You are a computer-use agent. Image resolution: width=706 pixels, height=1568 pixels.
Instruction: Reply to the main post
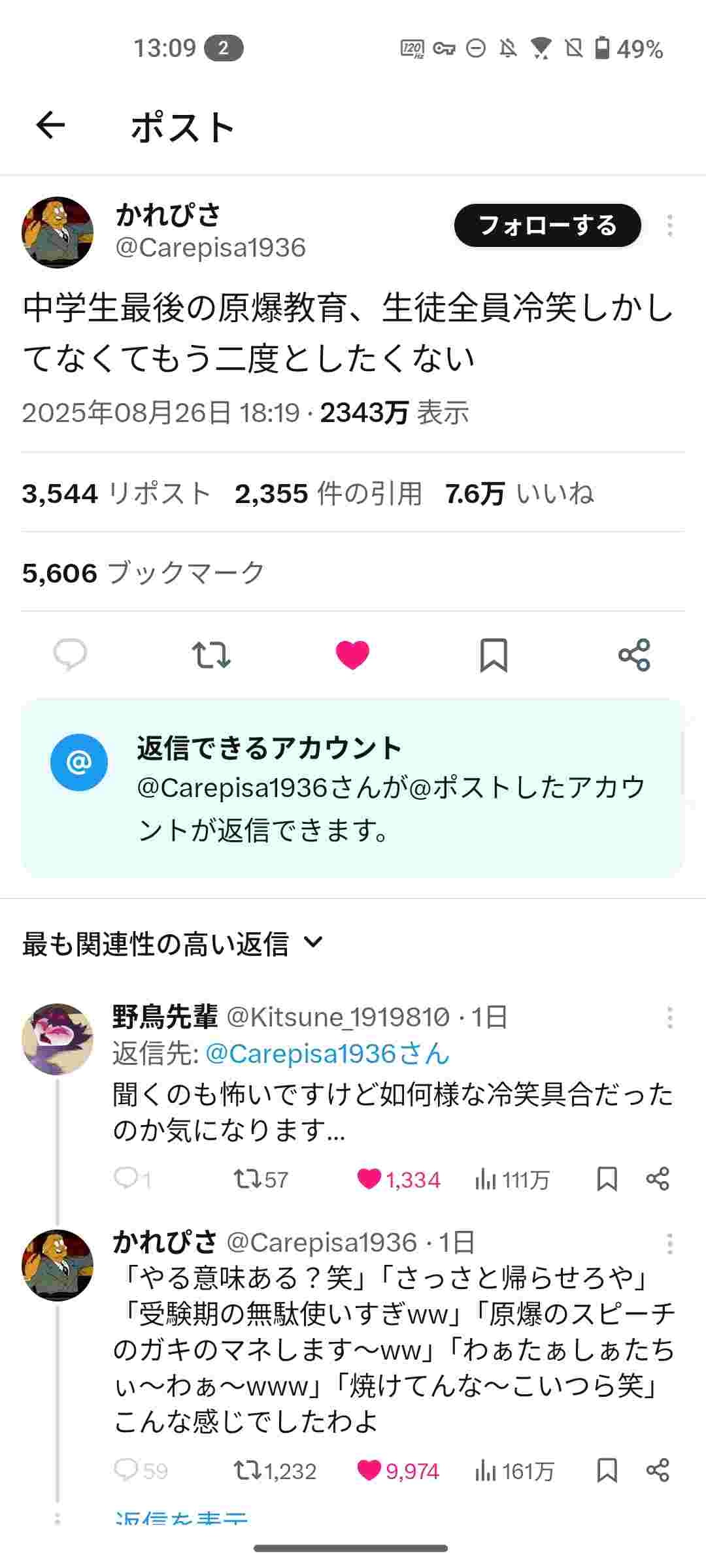pyautogui.click(x=70, y=655)
